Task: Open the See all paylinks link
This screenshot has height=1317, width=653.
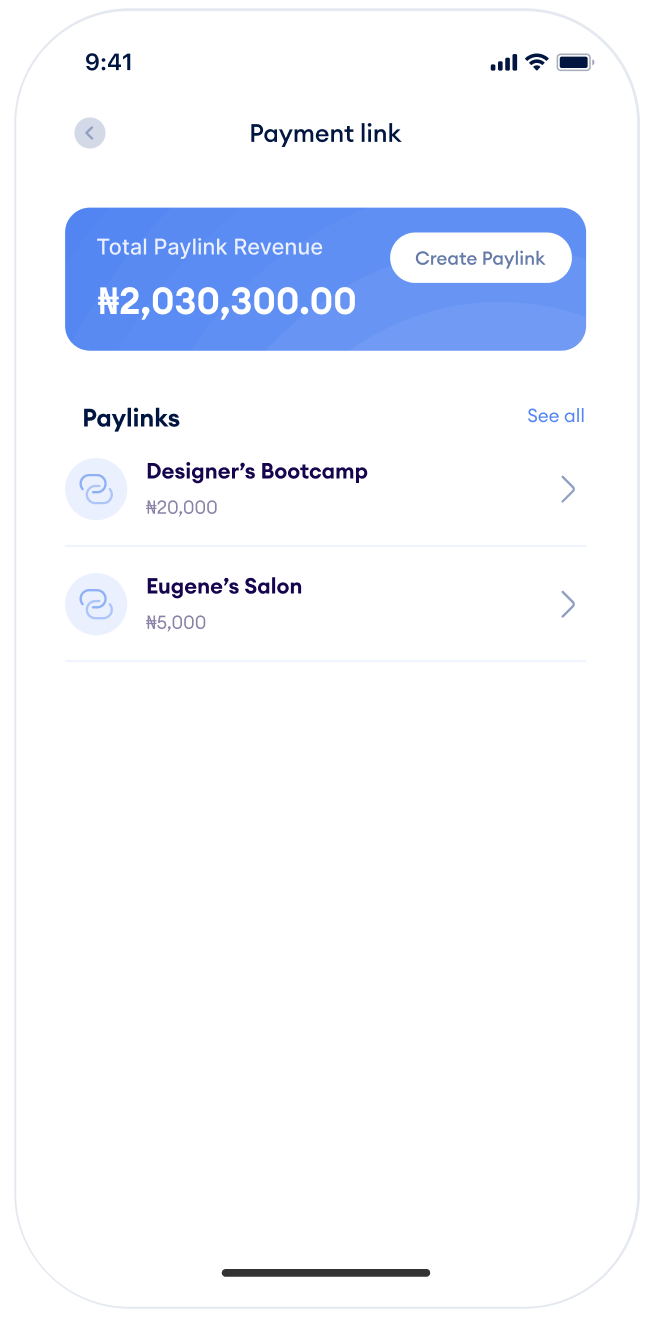Action: pos(555,416)
